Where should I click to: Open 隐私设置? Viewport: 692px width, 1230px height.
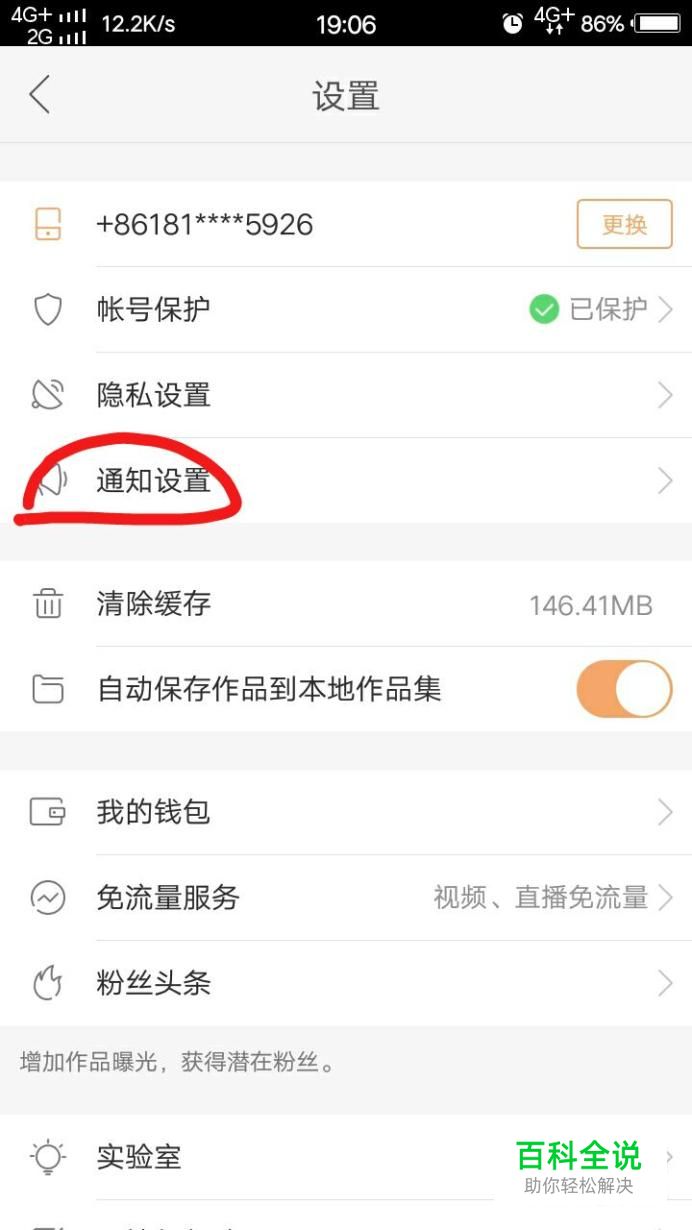(x=345, y=396)
